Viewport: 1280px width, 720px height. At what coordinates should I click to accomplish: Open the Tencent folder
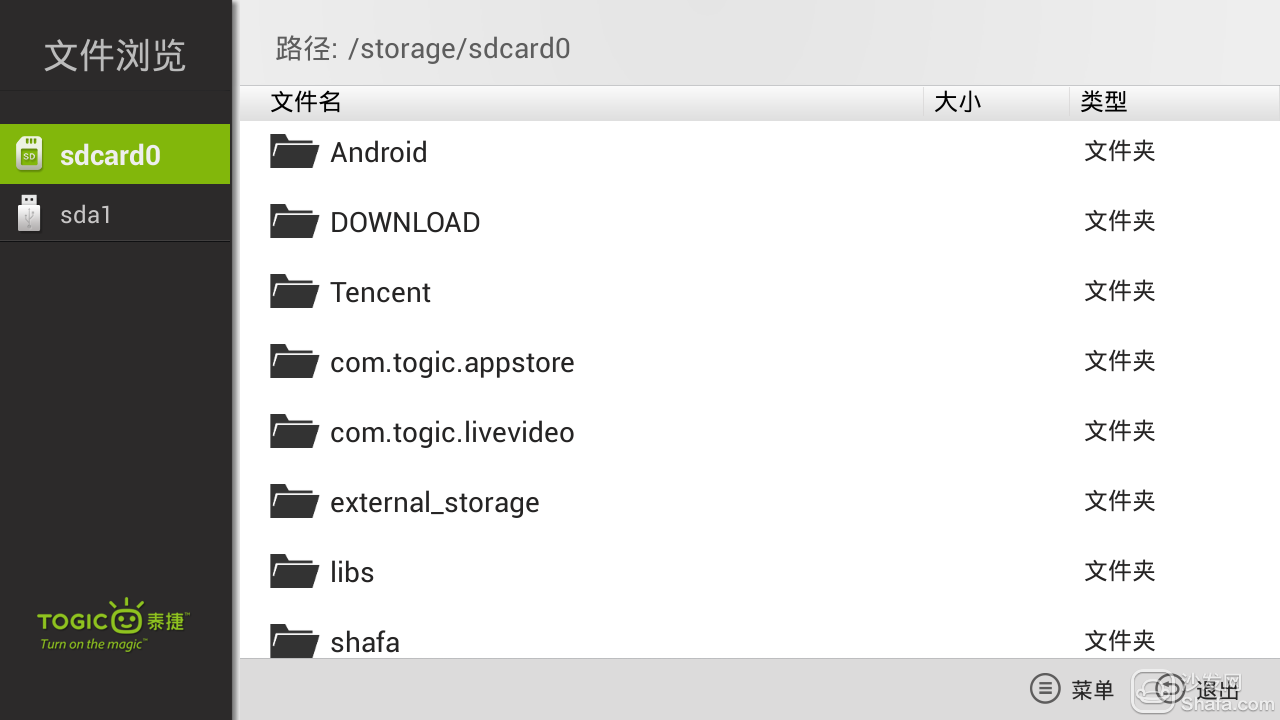380,292
